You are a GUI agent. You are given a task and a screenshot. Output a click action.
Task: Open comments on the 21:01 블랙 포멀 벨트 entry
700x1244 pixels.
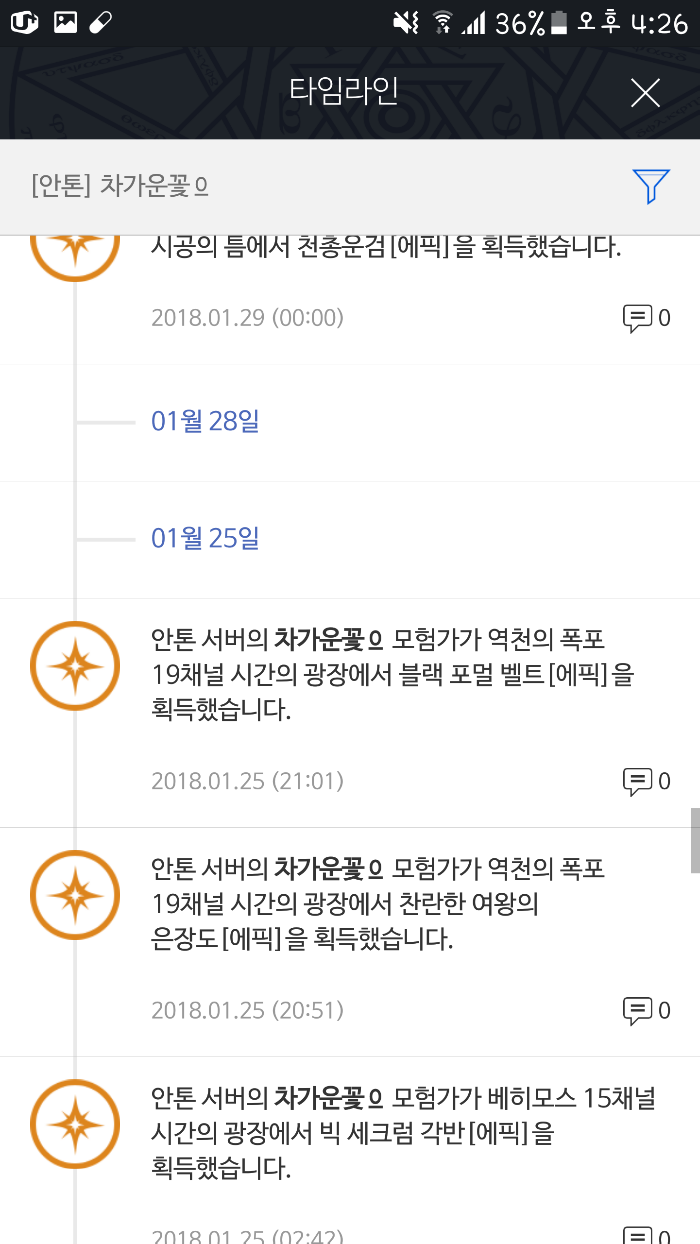pos(646,781)
